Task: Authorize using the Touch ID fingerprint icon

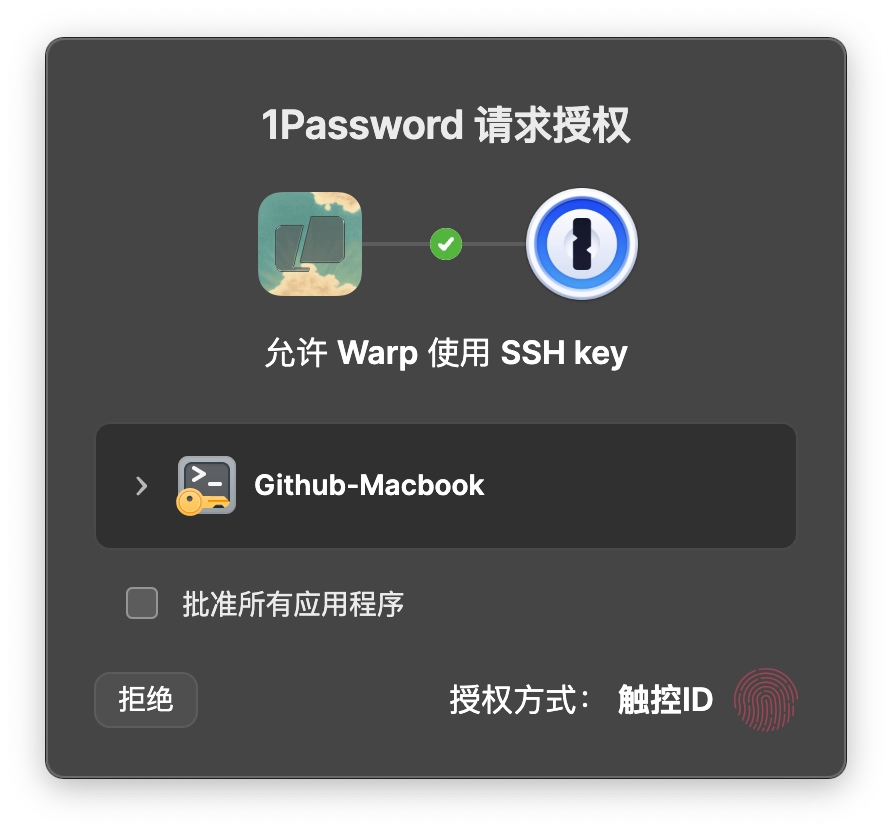Action: 766,700
